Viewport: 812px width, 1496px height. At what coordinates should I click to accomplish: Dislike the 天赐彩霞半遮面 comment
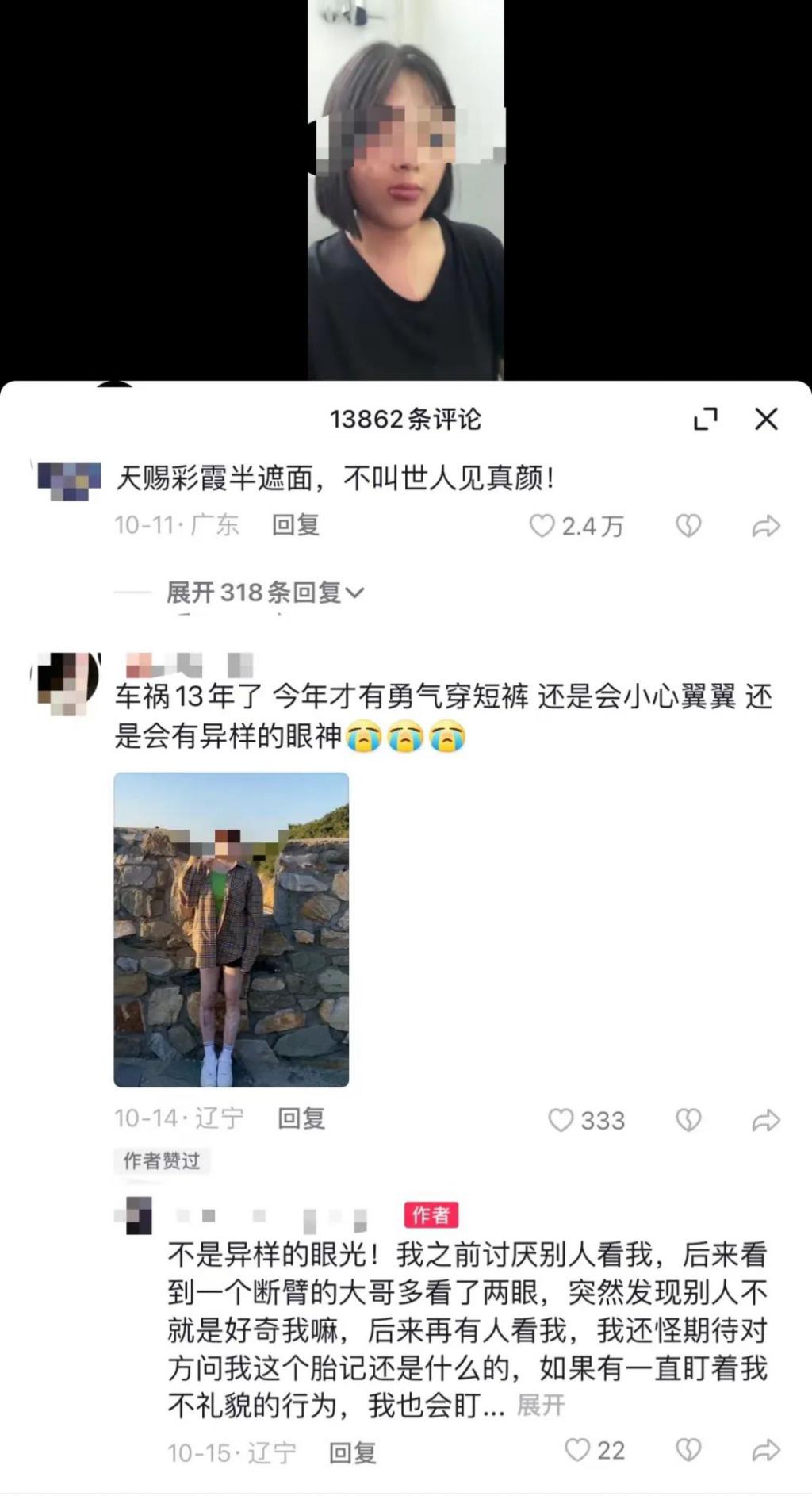coord(688,526)
